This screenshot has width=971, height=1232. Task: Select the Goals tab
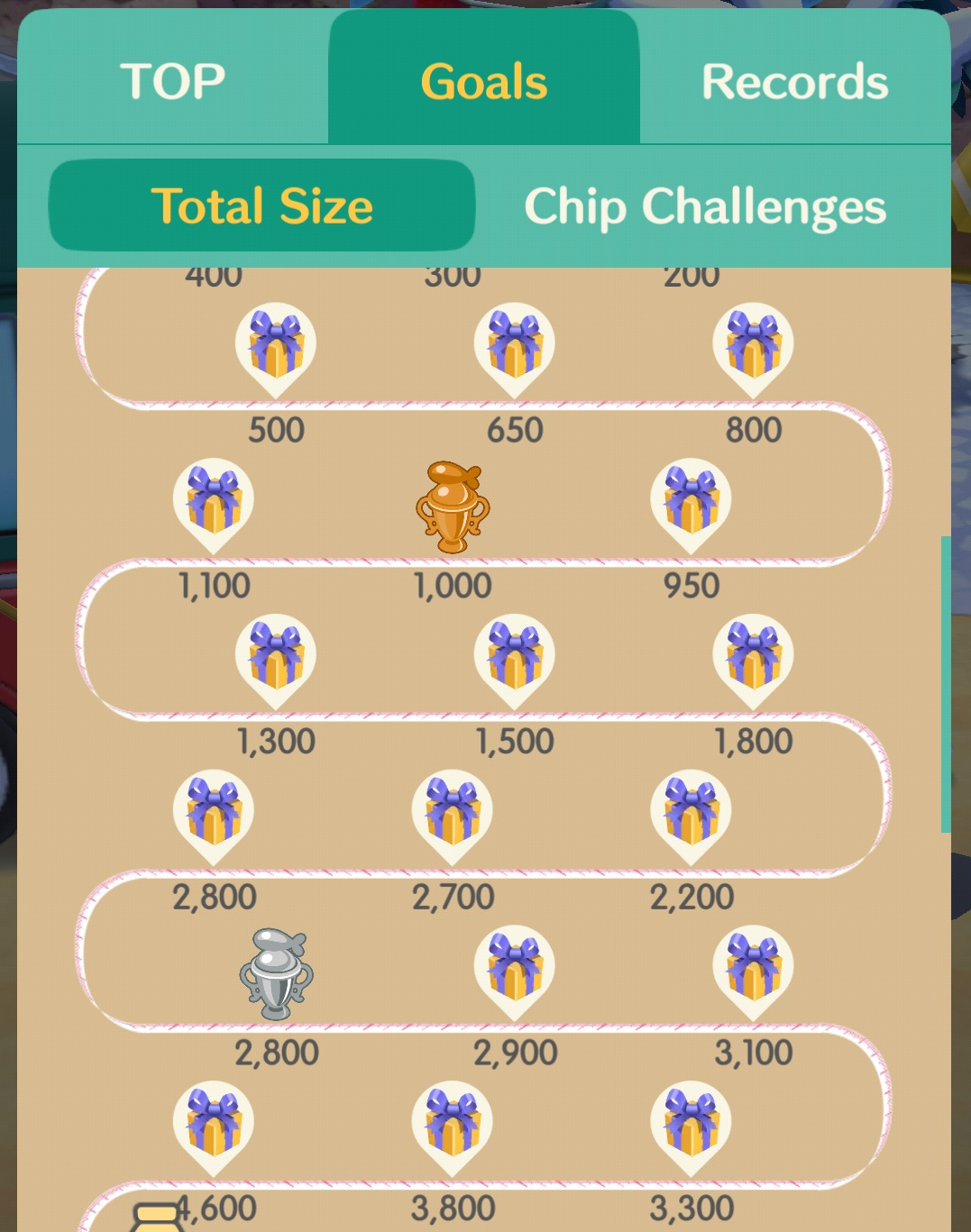pyautogui.click(x=484, y=82)
